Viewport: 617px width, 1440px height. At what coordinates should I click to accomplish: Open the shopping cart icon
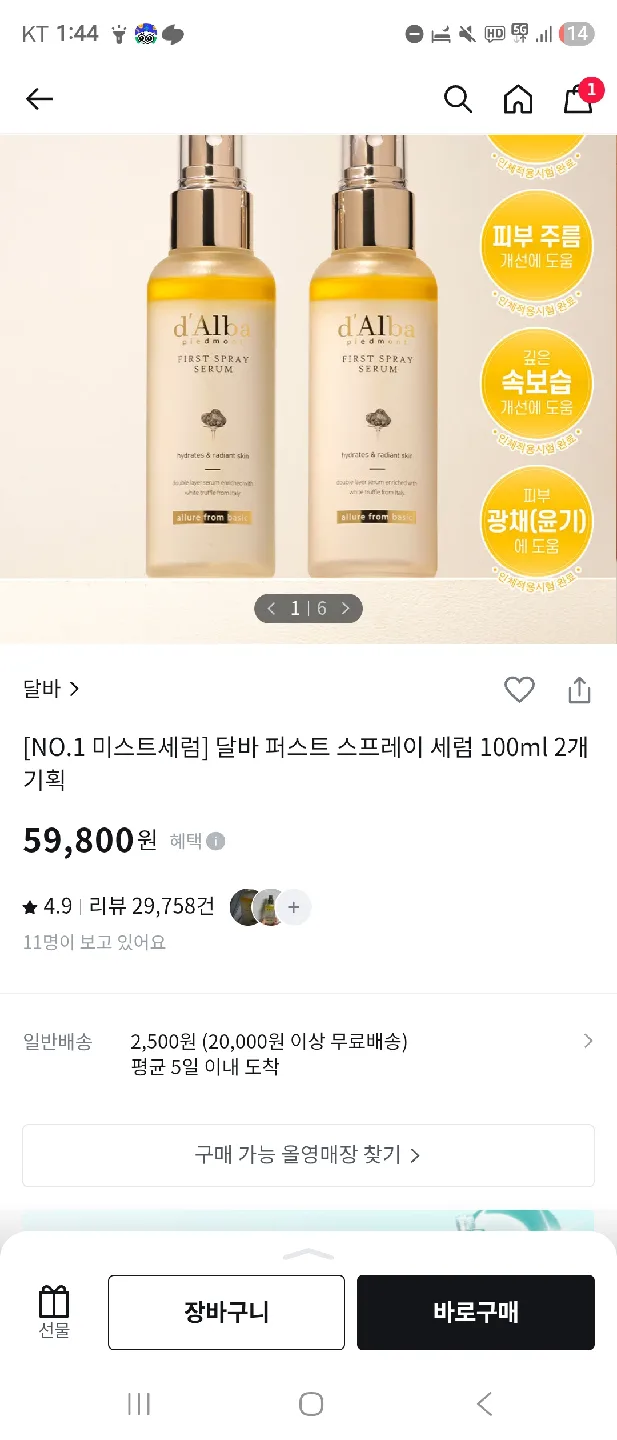point(578,99)
